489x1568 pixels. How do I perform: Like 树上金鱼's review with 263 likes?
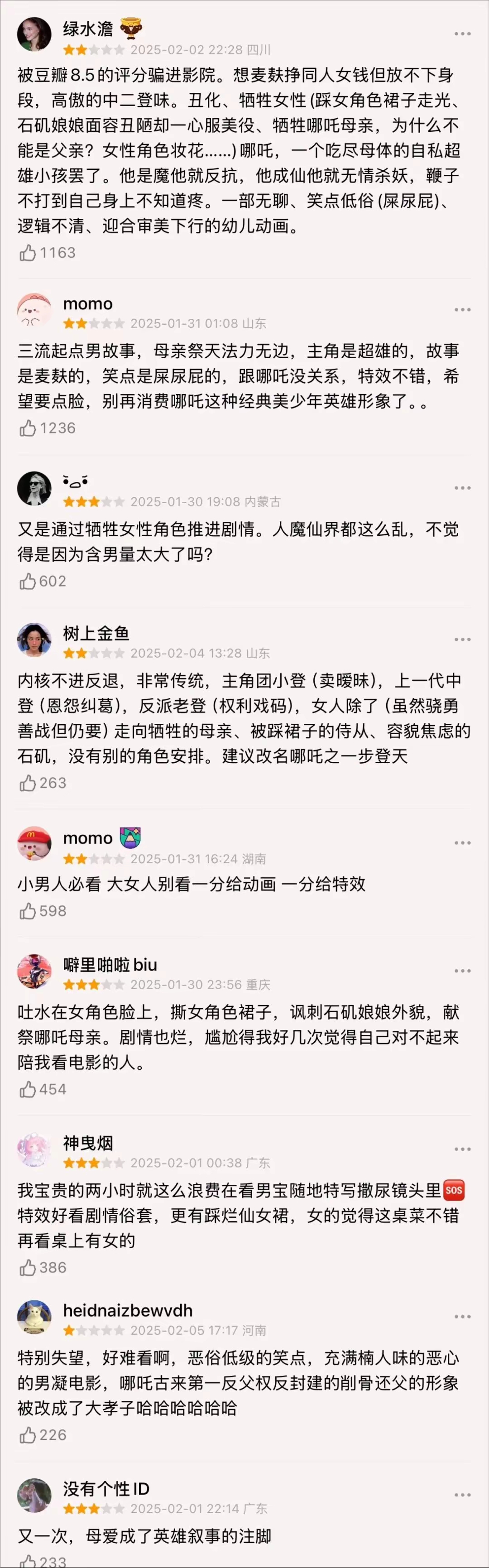point(28,784)
